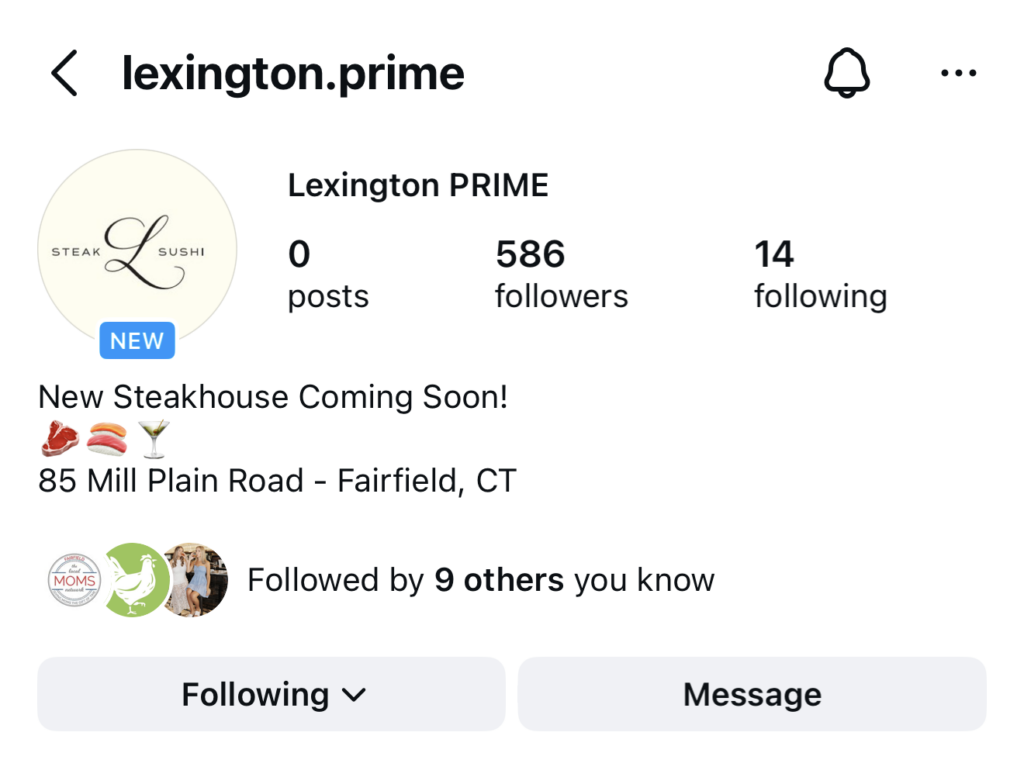Open the 586 followers list
The width and height of the screenshot is (1024, 777).
[561, 274]
